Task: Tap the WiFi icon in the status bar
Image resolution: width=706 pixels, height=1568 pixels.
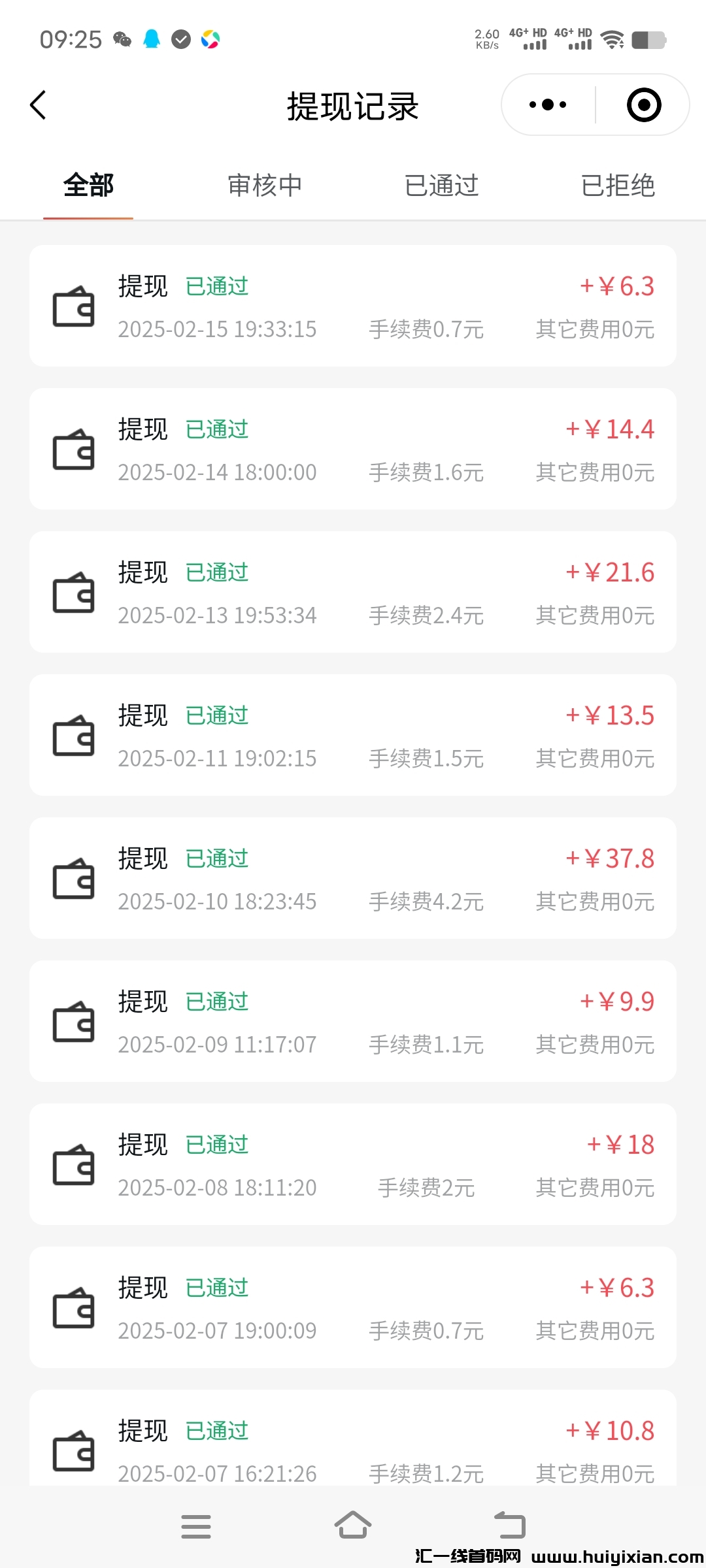Action: pos(612,39)
